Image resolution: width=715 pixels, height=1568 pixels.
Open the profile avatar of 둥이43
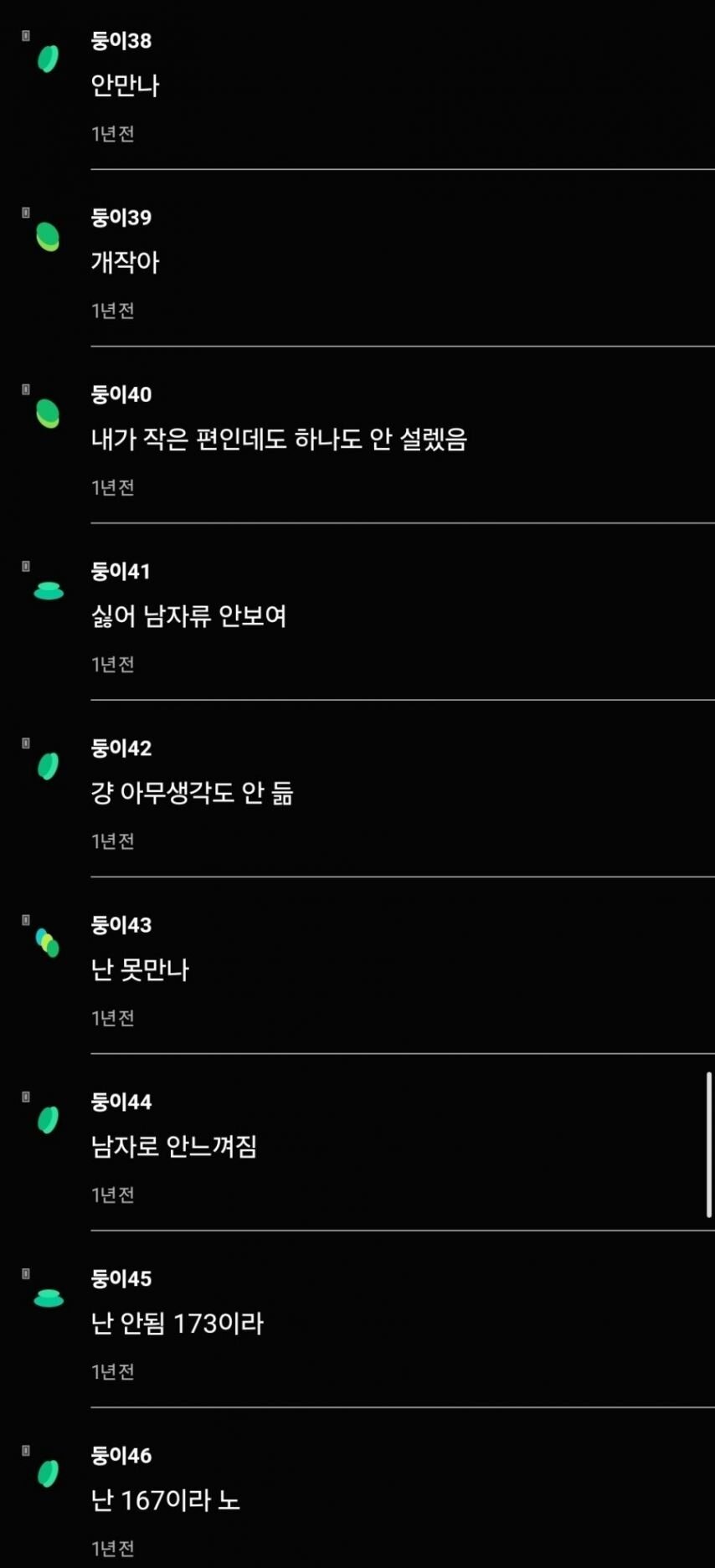(48, 943)
